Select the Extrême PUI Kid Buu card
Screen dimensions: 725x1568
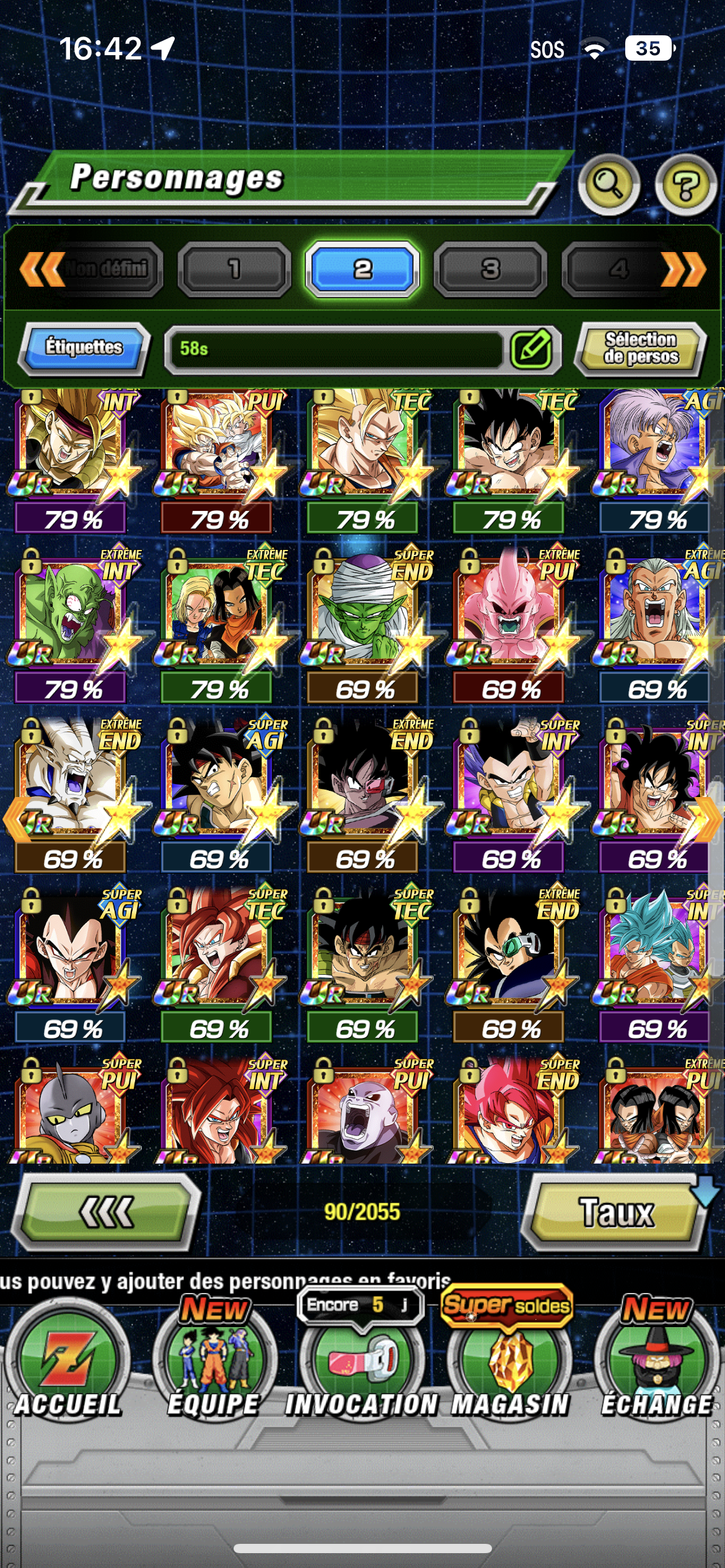pos(509,613)
